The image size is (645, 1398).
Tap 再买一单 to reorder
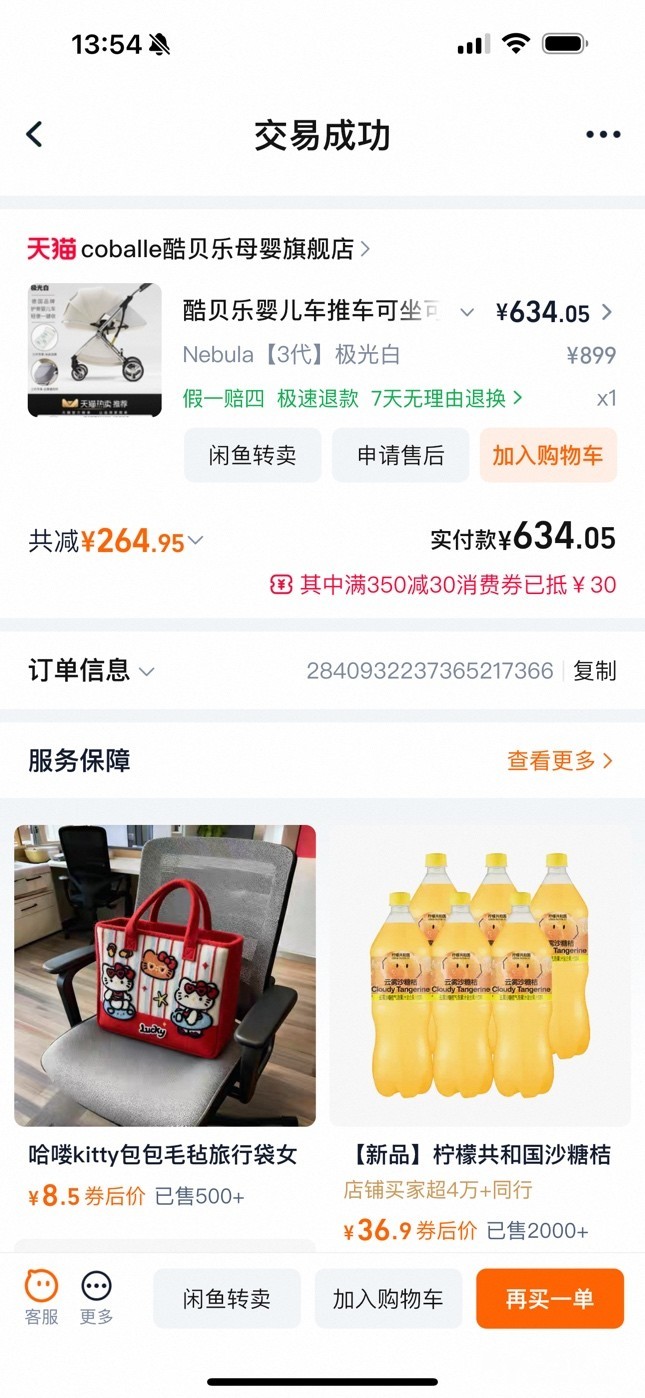pos(549,1298)
